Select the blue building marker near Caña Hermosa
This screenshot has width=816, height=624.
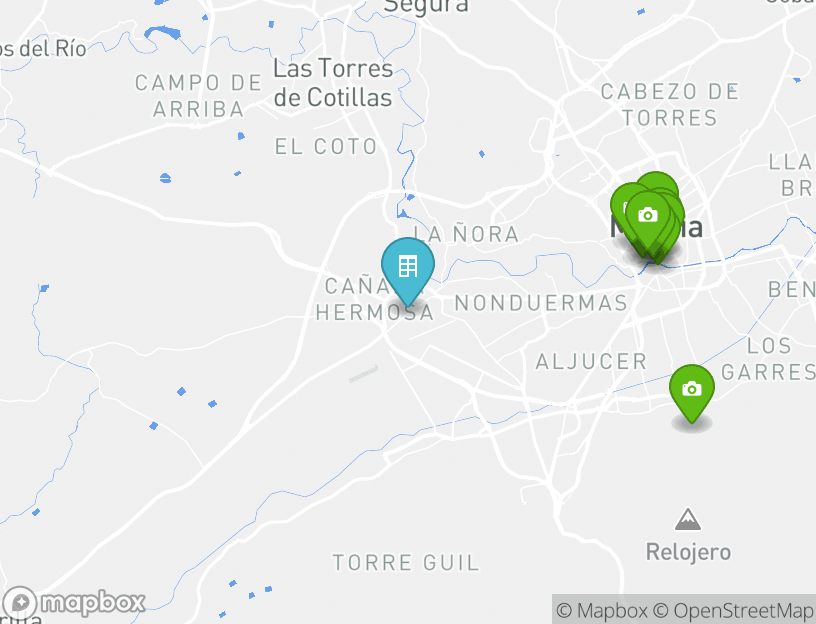point(407,268)
